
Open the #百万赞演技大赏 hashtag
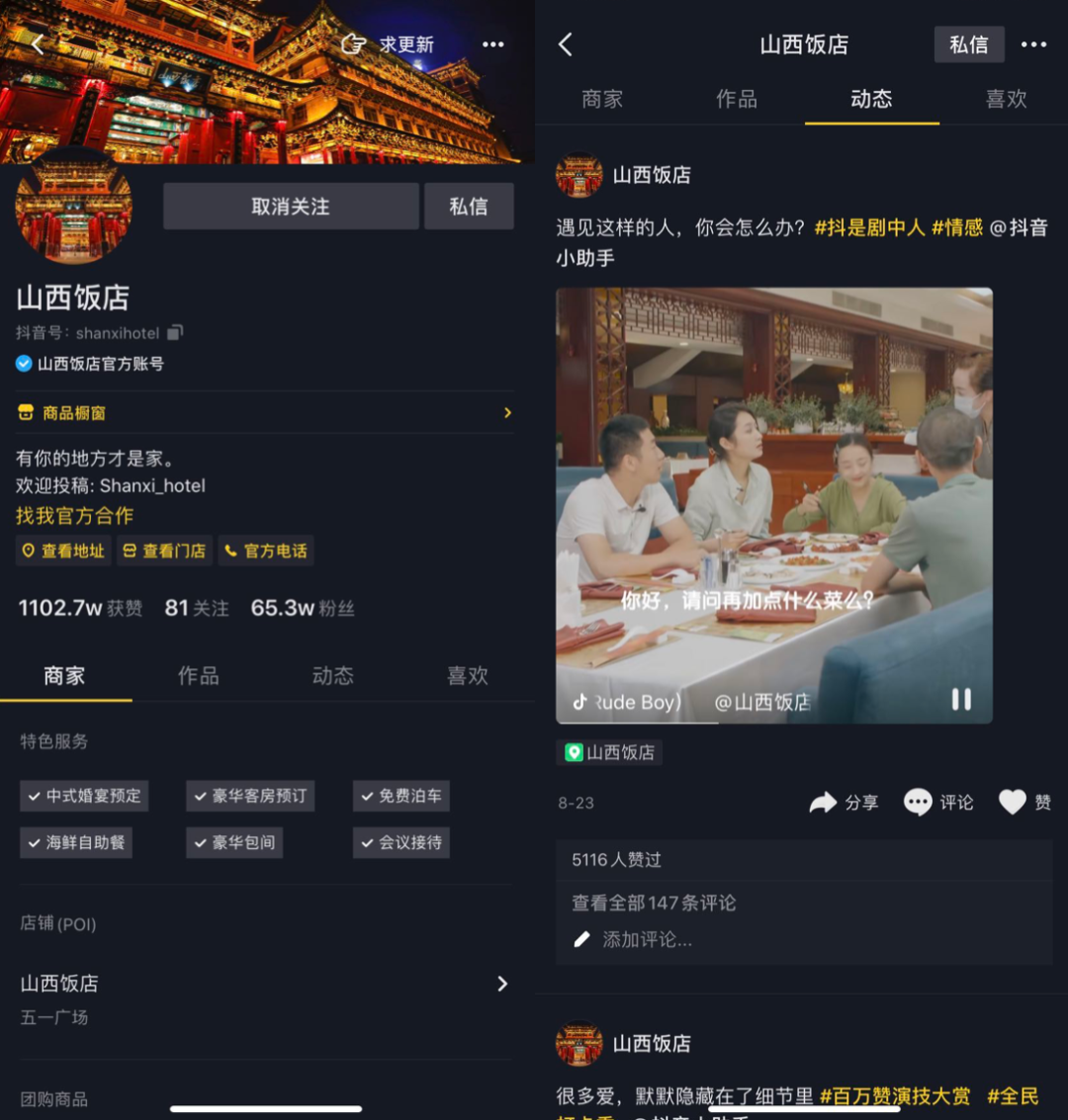coord(895,1095)
